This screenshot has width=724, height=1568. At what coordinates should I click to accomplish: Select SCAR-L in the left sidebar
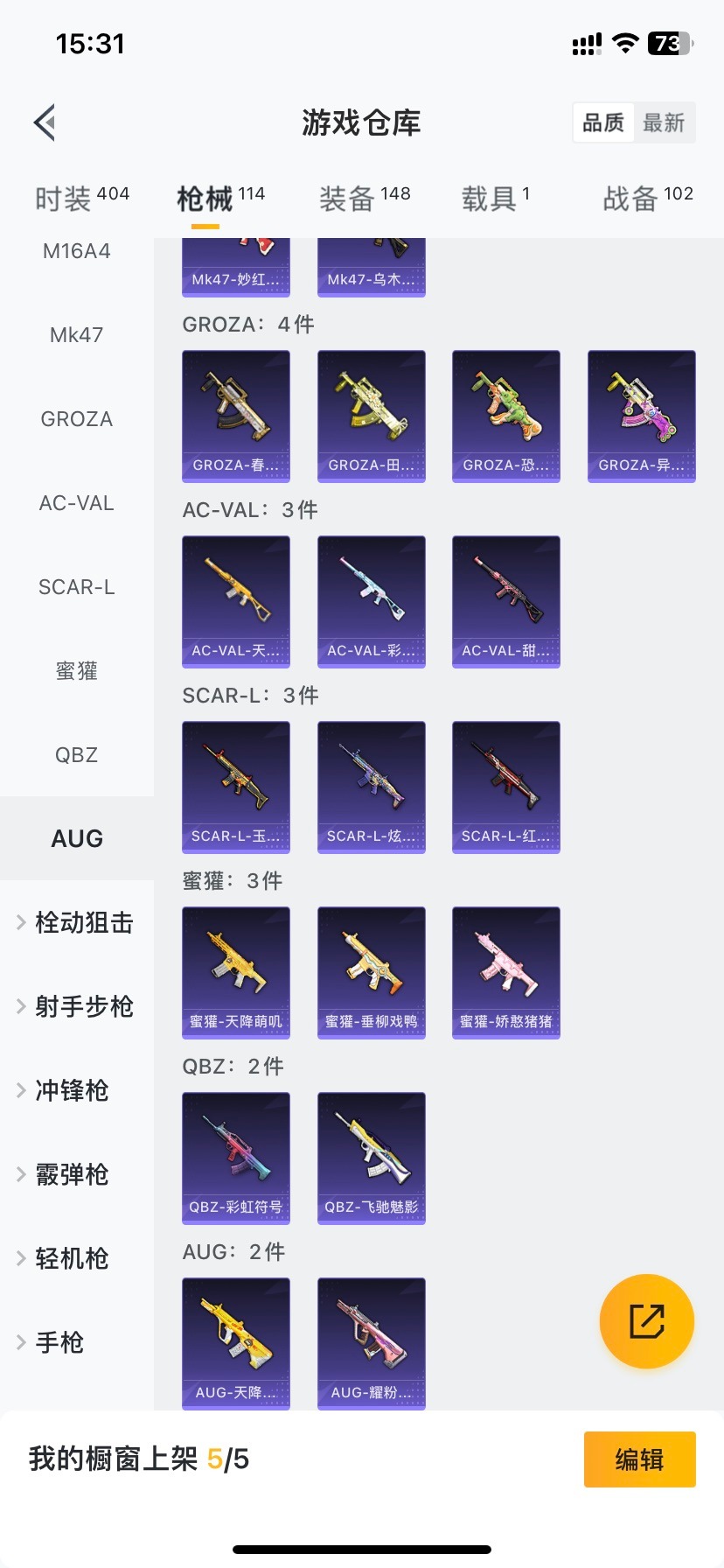tap(77, 587)
